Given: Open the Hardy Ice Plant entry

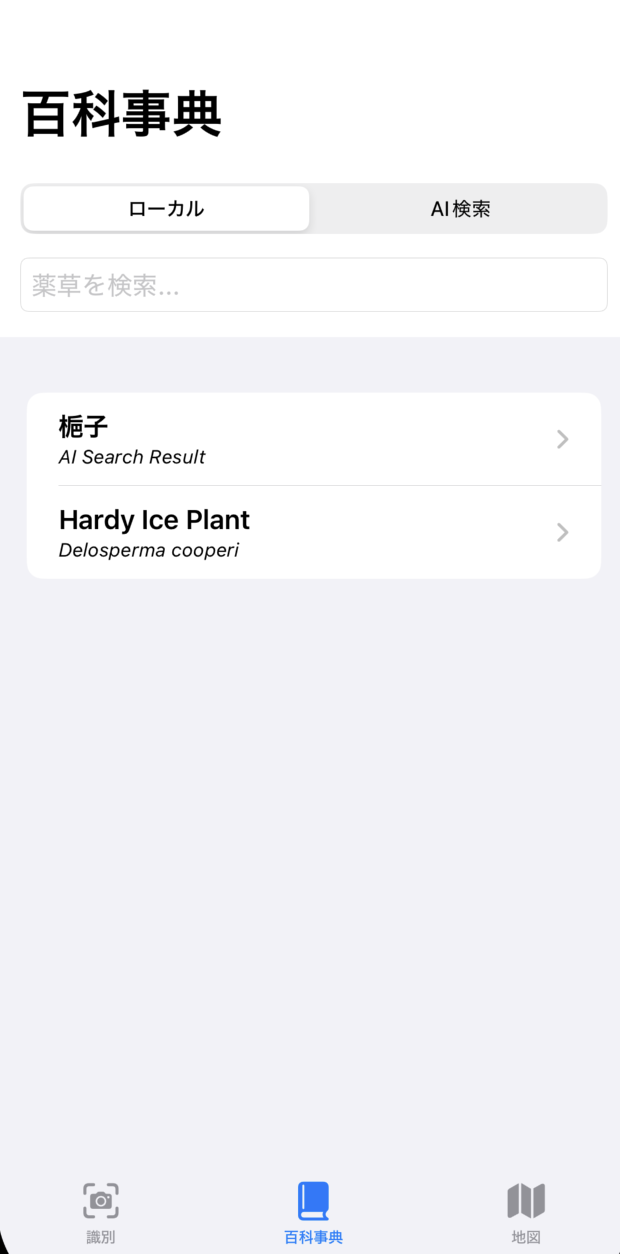Looking at the screenshot, I should coord(313,533).
